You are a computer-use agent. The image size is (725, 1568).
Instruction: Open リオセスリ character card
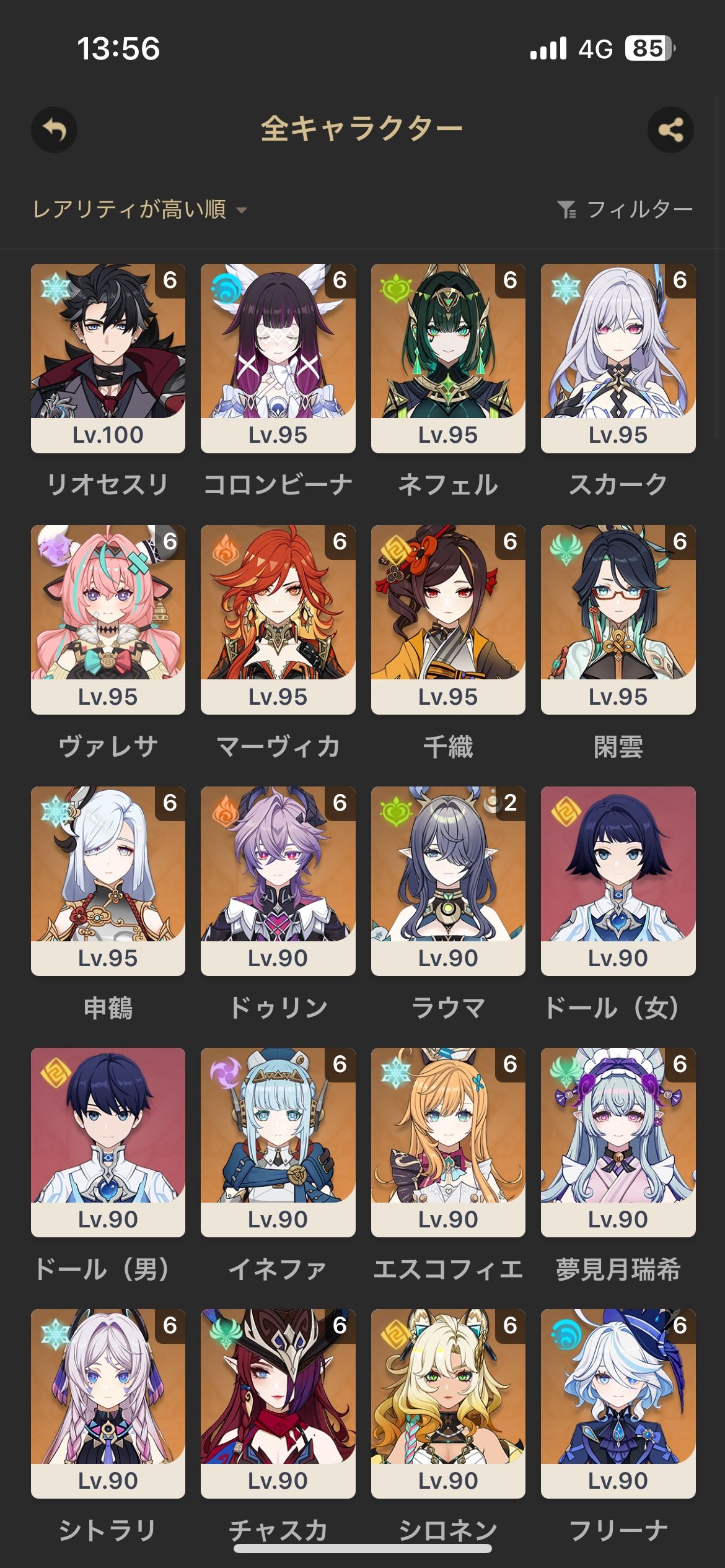click(108, 358)
